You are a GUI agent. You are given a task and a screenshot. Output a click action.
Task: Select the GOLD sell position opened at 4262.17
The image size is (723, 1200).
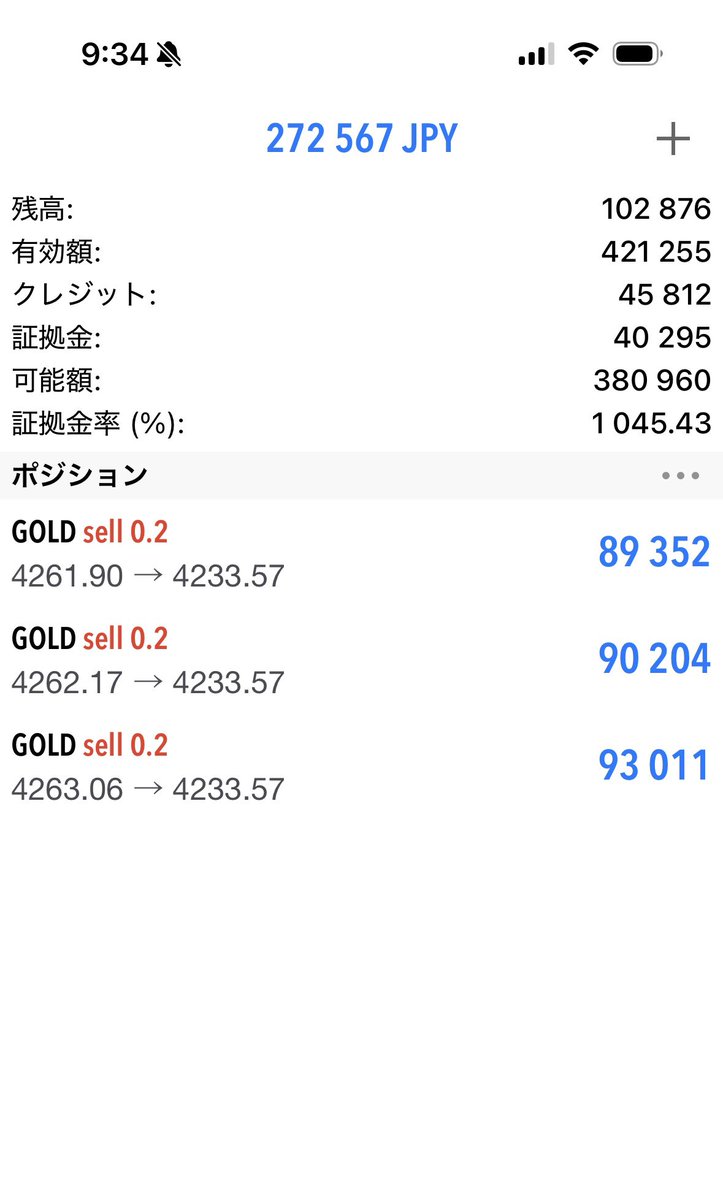pos(361,660)
